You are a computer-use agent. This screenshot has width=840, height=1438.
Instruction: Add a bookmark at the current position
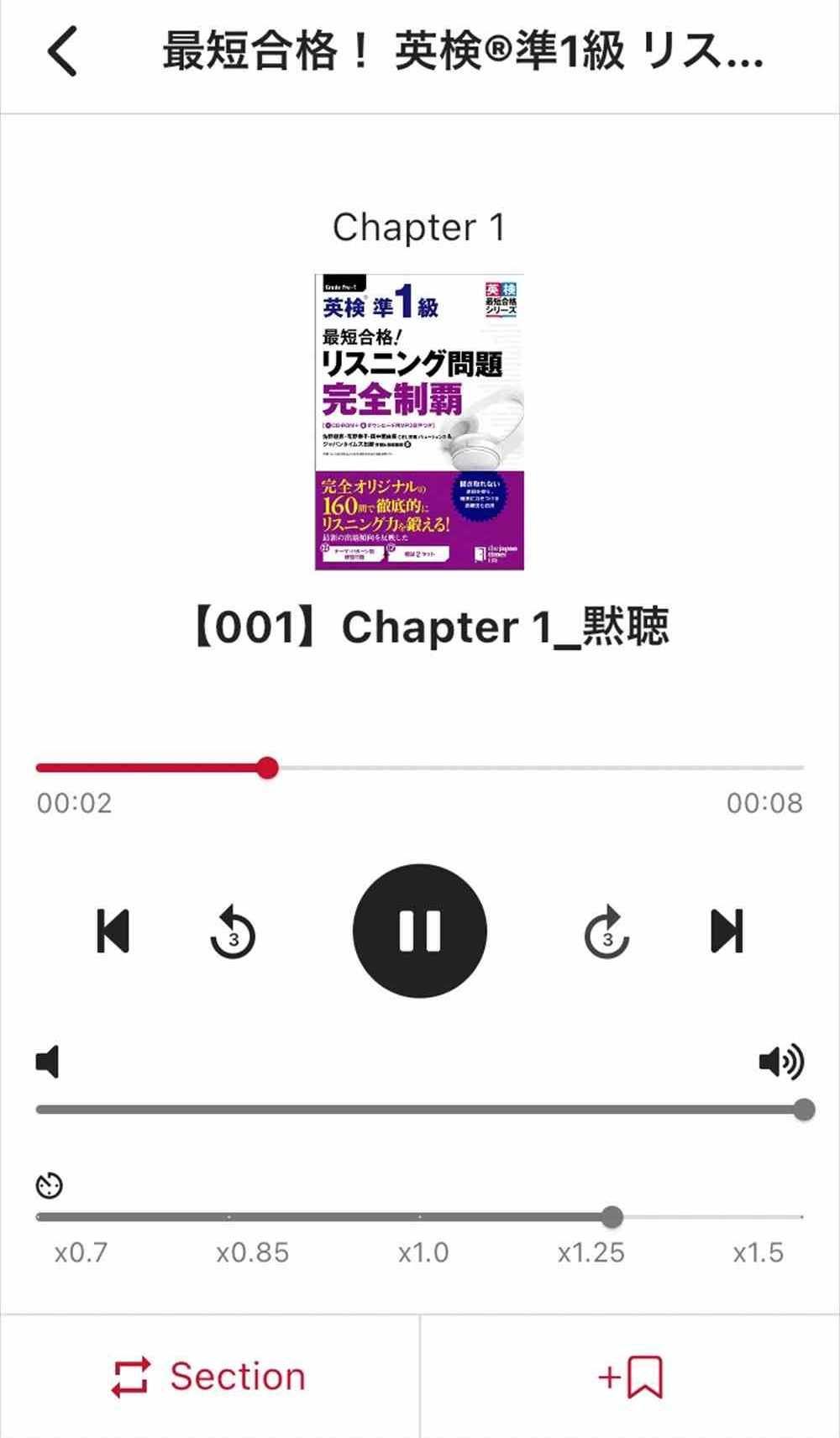[632, 1375]
